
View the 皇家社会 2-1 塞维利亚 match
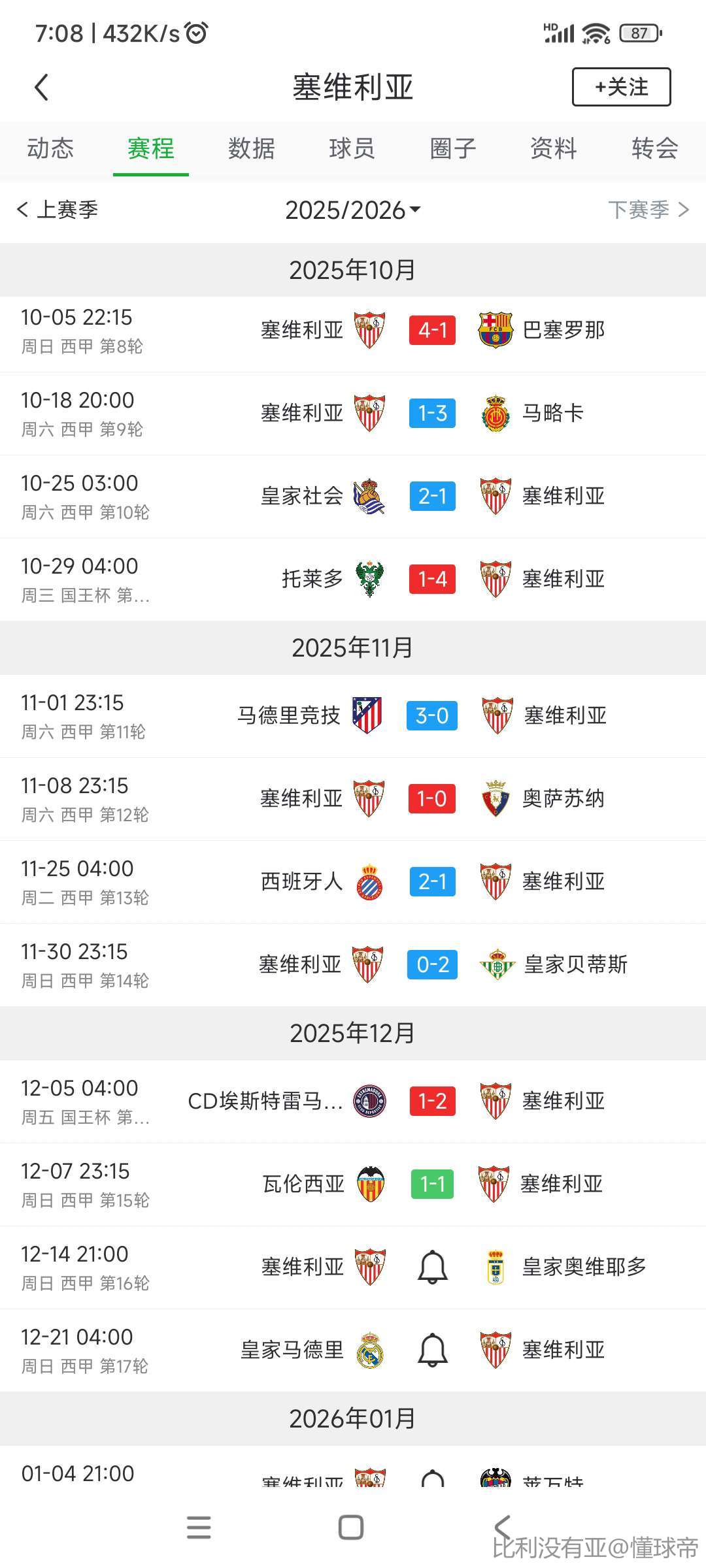(x=432, y=497)
